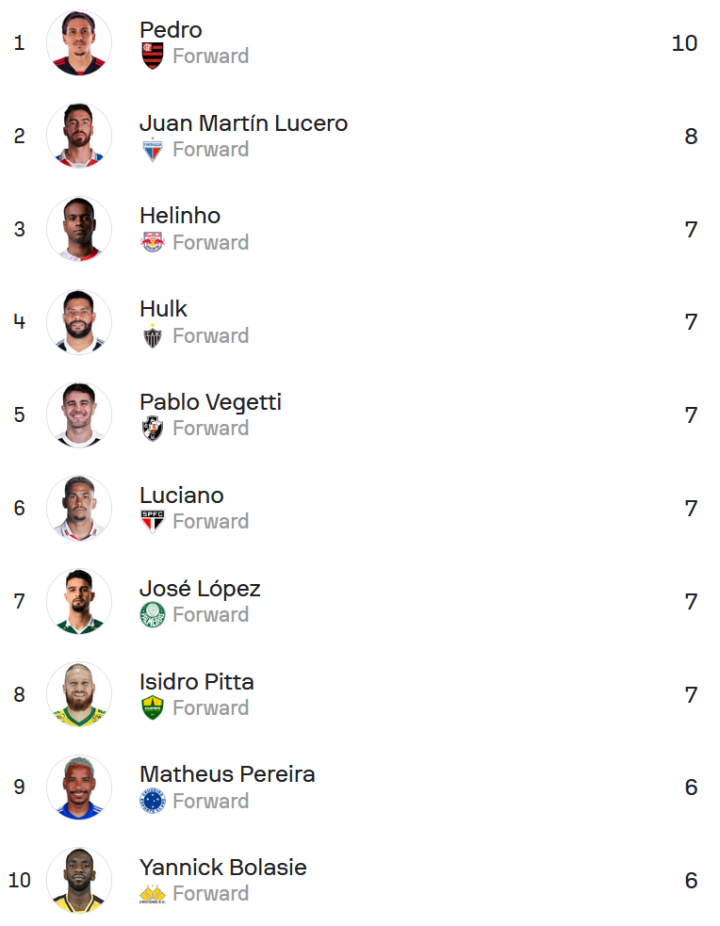The image size is (720, 926).
Task: Select Matheus Pereira's entry
Action: [227, 774]
